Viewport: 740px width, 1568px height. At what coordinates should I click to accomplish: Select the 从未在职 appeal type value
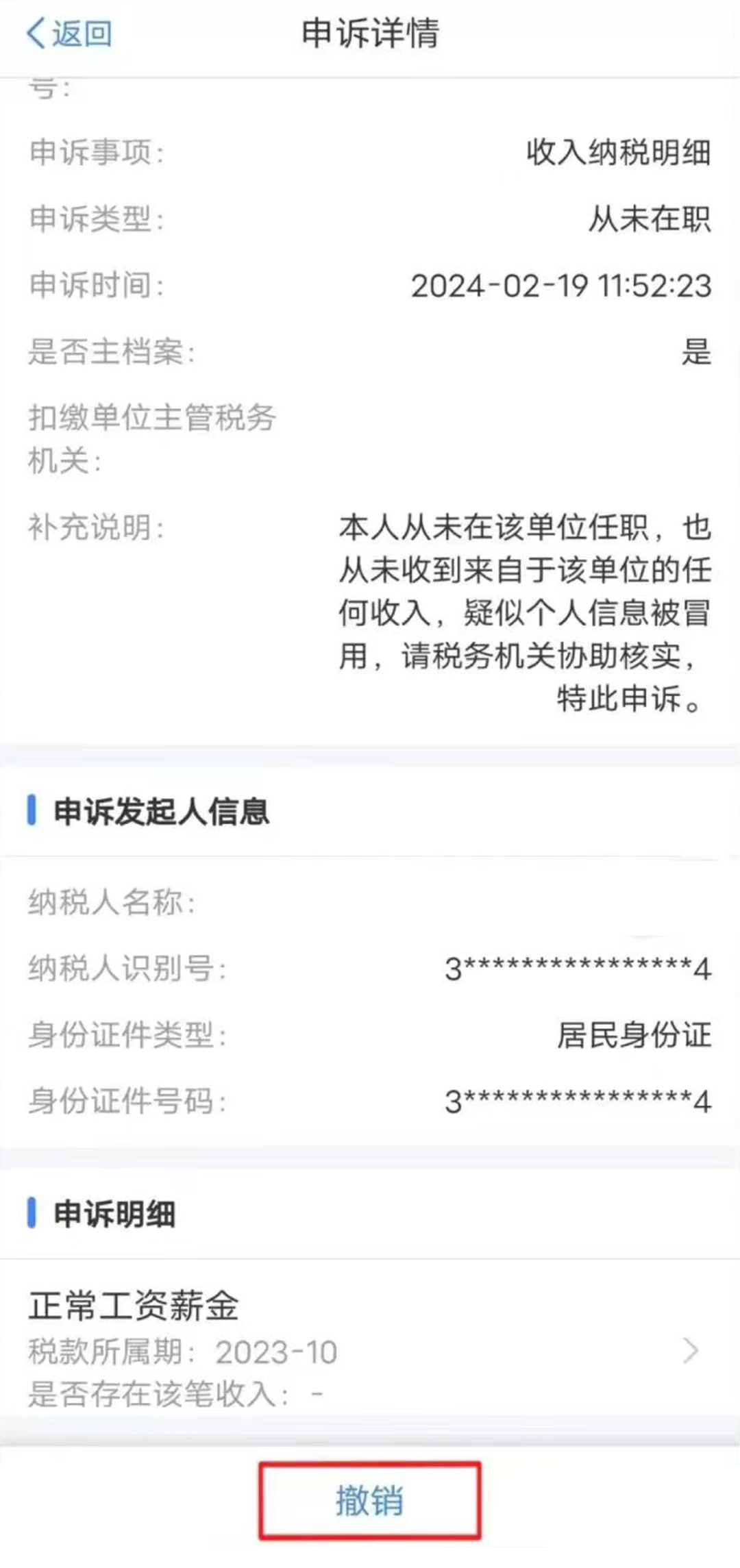tap(651, 218)
